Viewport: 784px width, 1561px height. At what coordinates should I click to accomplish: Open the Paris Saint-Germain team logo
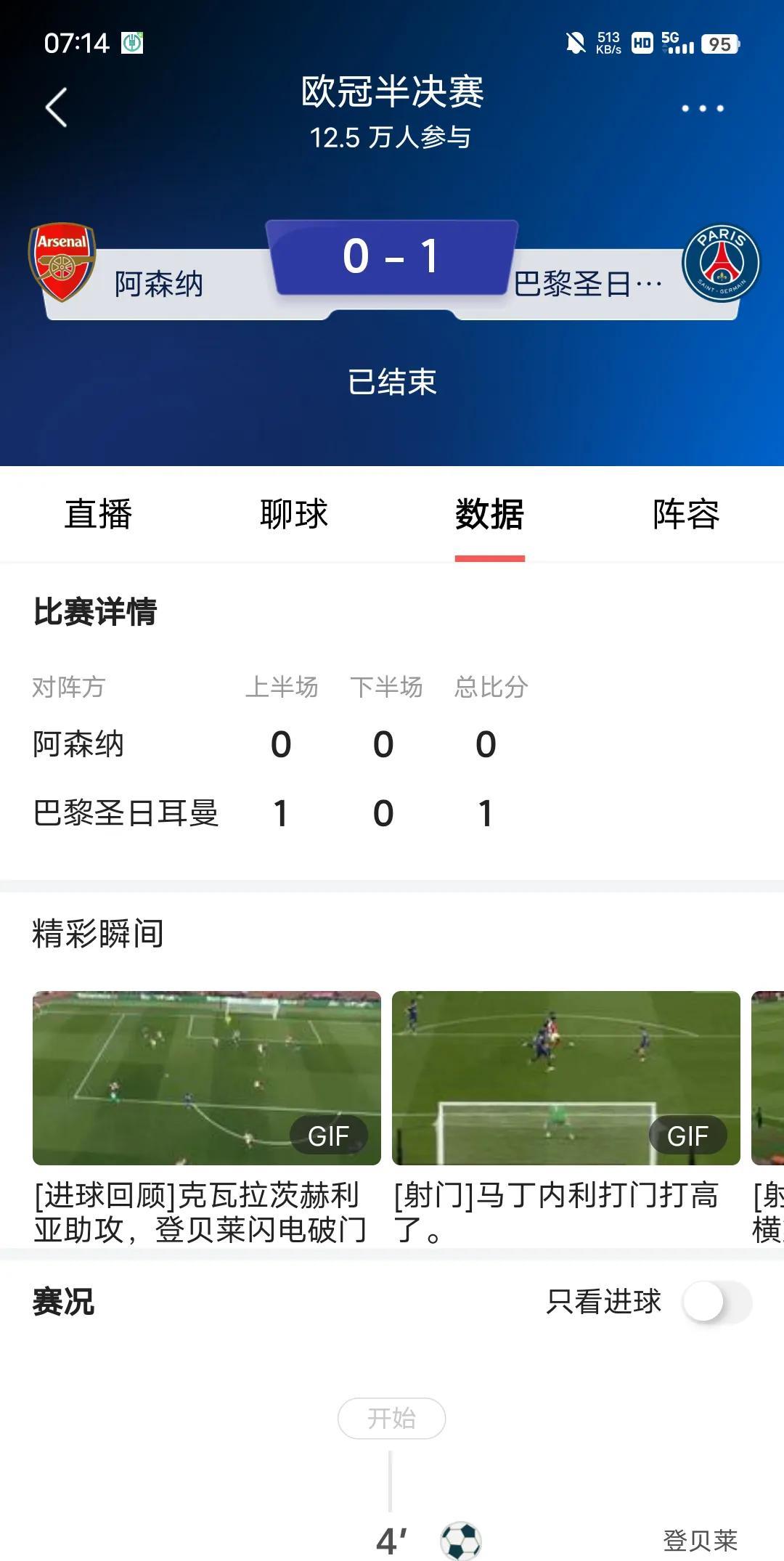721,263
